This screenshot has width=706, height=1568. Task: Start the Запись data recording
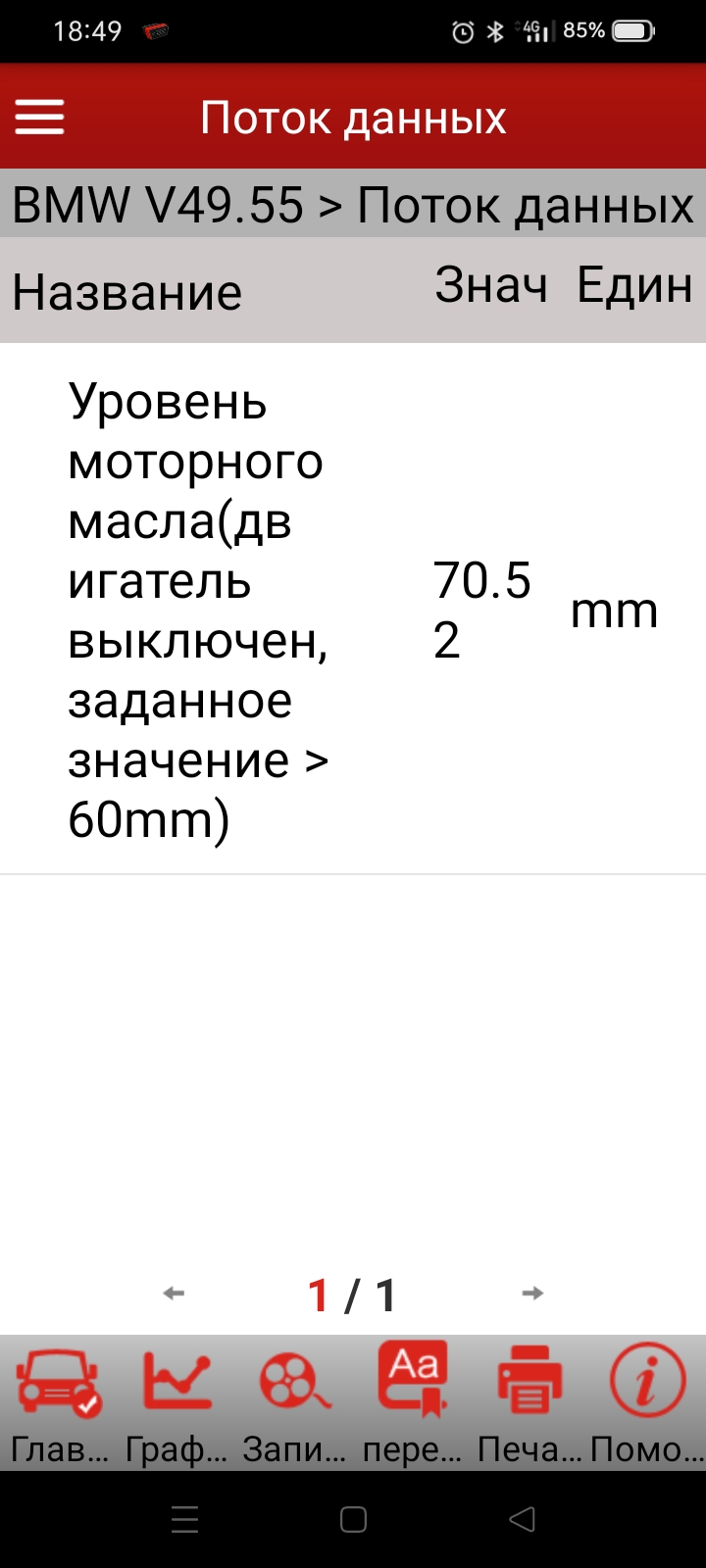[294, 1403]
